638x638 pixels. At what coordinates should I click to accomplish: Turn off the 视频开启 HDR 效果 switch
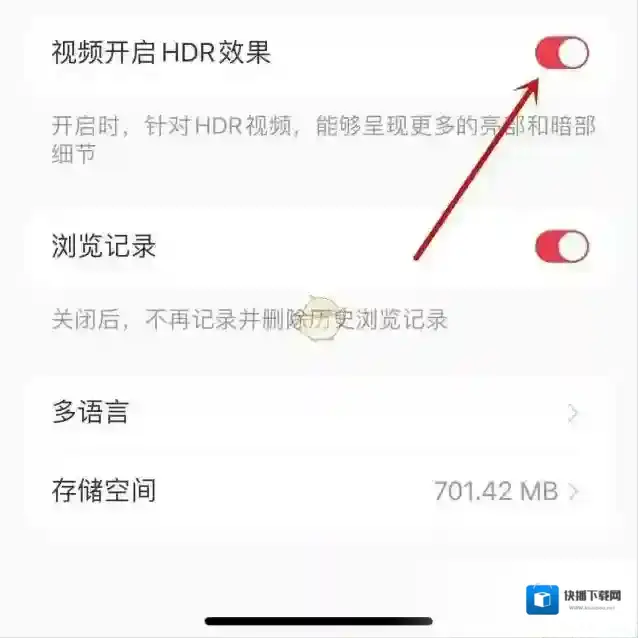click(561, 53)
